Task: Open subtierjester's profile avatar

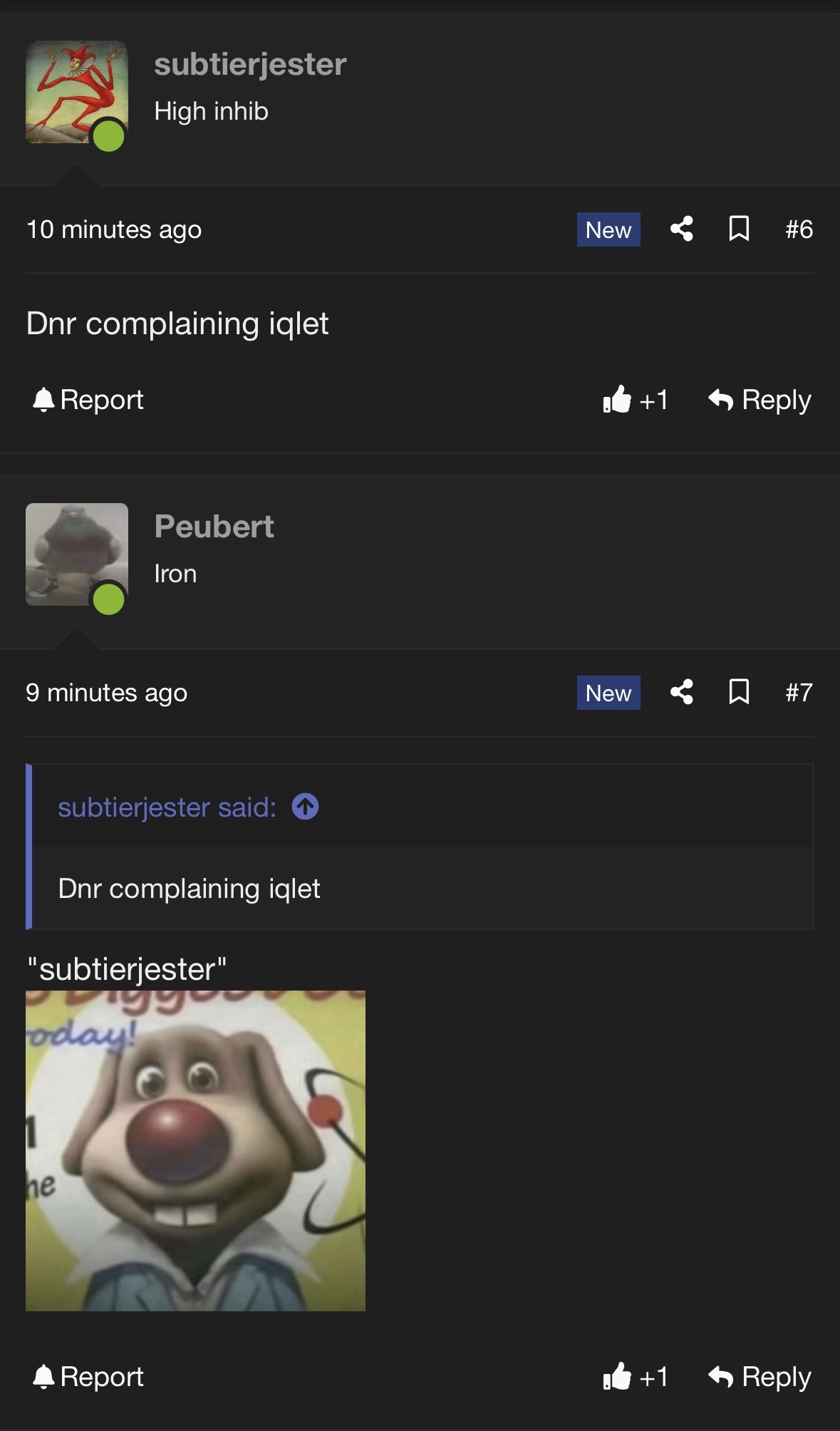Action: (76, 93)
